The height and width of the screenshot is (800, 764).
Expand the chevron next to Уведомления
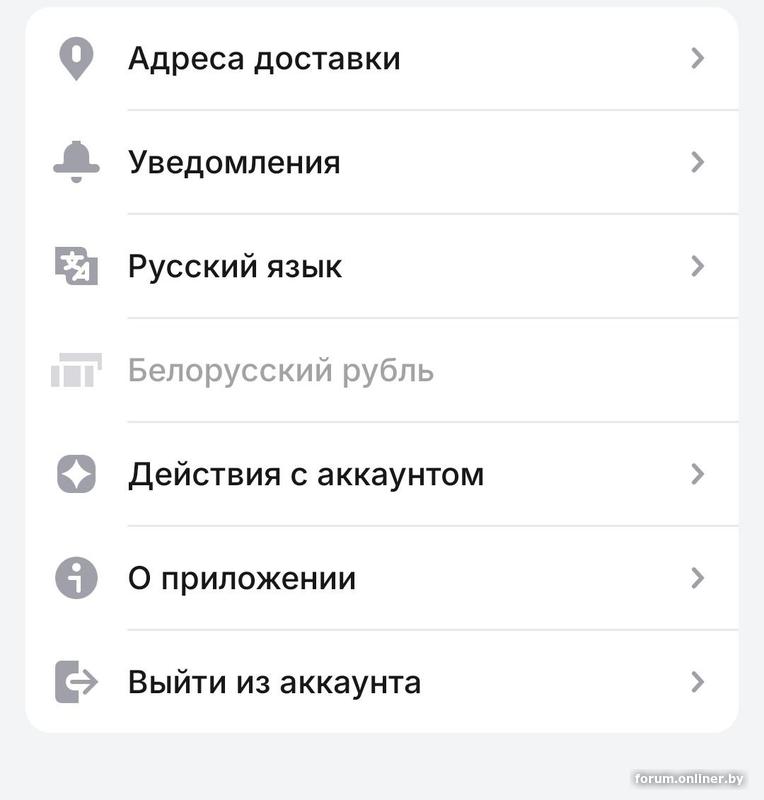tap(697, 163)
